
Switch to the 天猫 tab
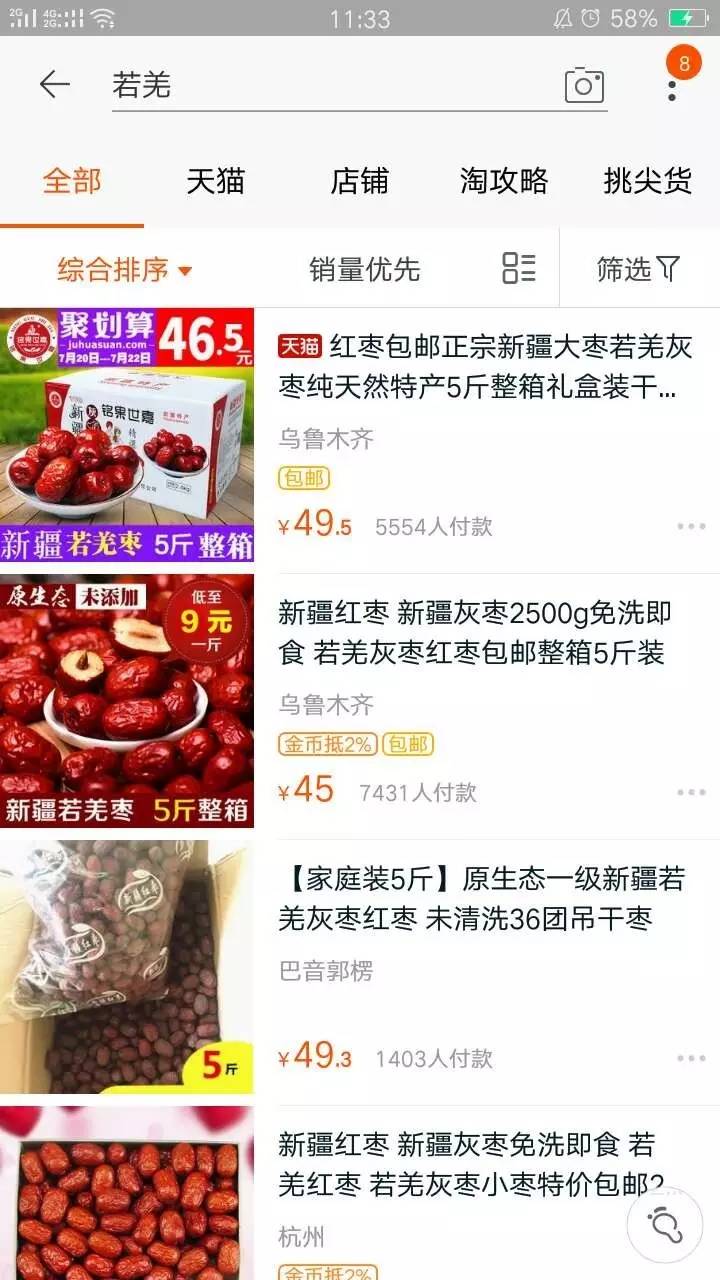[216, 183]
